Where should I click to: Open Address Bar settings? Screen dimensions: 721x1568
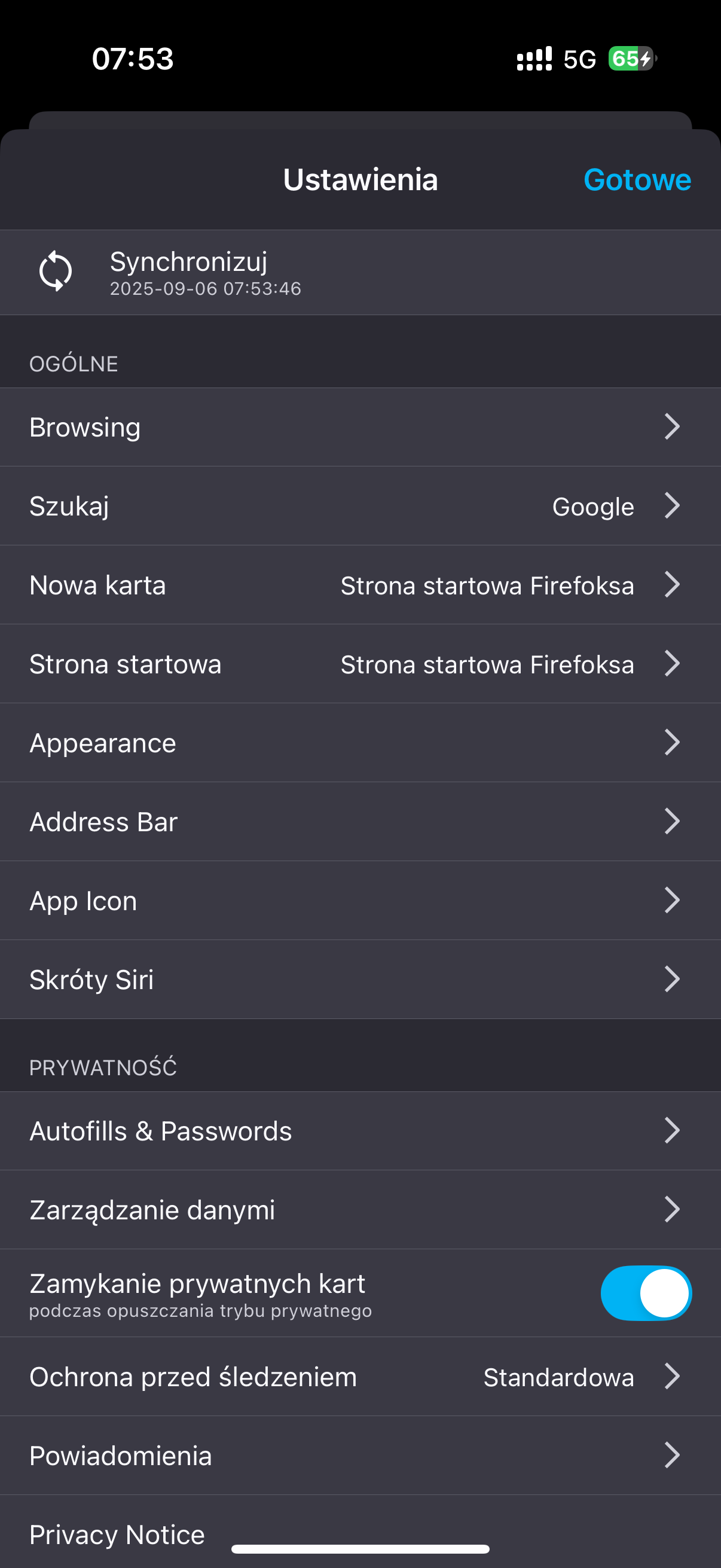click(360, 822)
